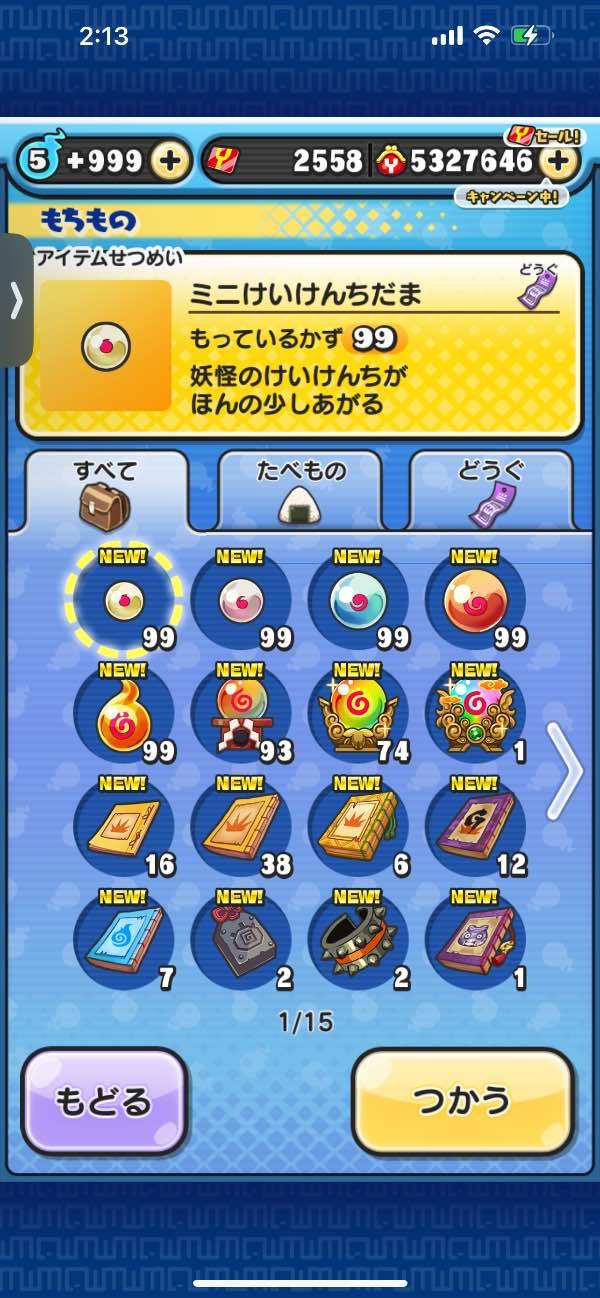The width and height of the screenshot is (600, 1298).
Task: Add currency with the plus beside 5327646
Action: (561, 160)
